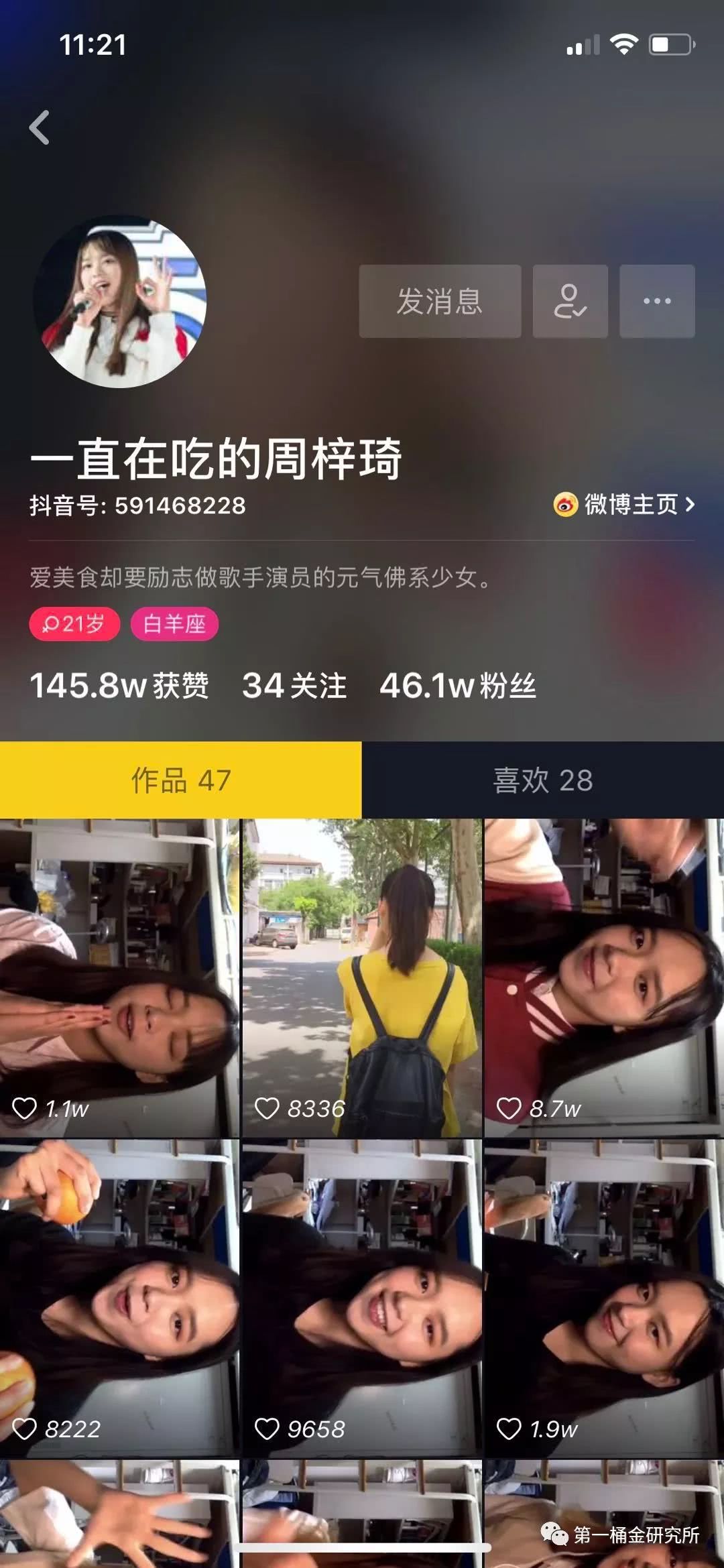The height and width of the screenshot is (1568, 724).
Task: Open the video with 1.1w likes
Action: click(119, 977)
